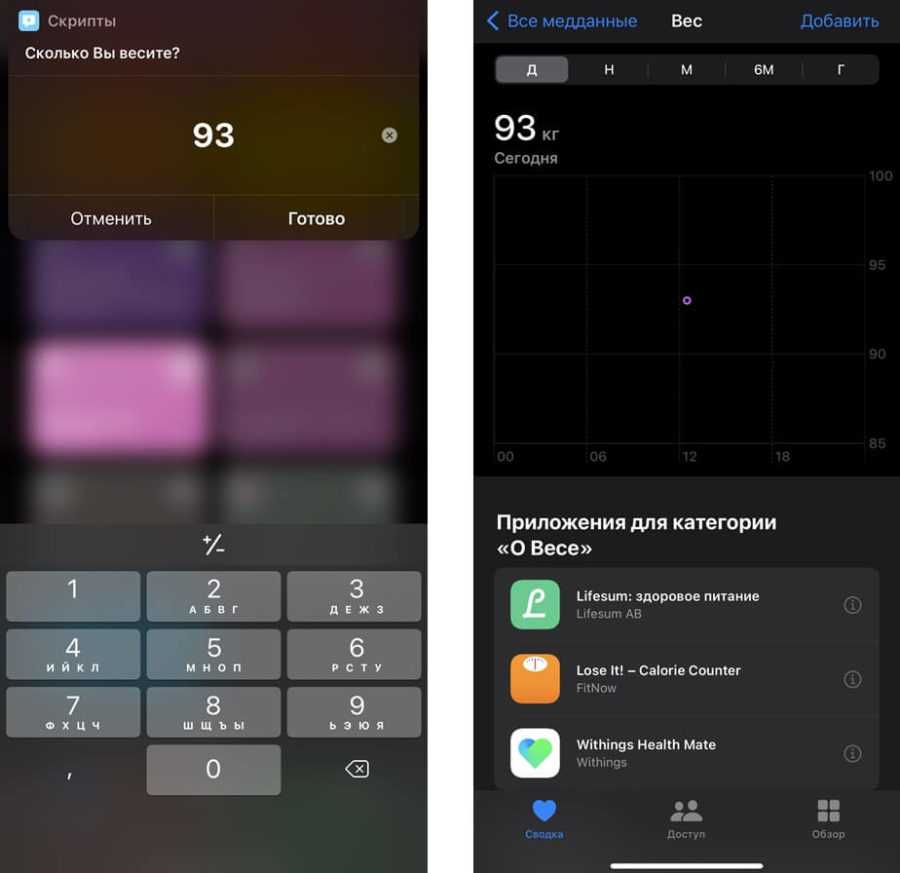Viewport: 900px width, 873px height.
Task: Show info for Lose It! – Calorie Counter
Action: pyautogui.click(x=852, y=679)
